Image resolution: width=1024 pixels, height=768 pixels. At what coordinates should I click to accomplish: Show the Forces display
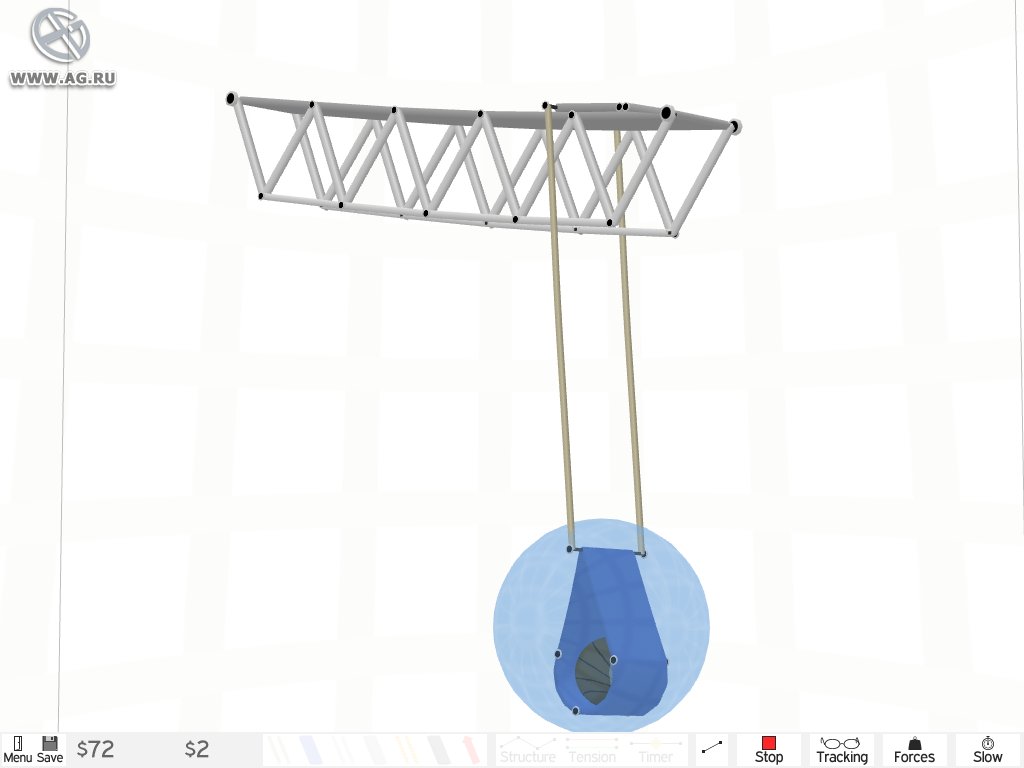(x=914, y=750)
